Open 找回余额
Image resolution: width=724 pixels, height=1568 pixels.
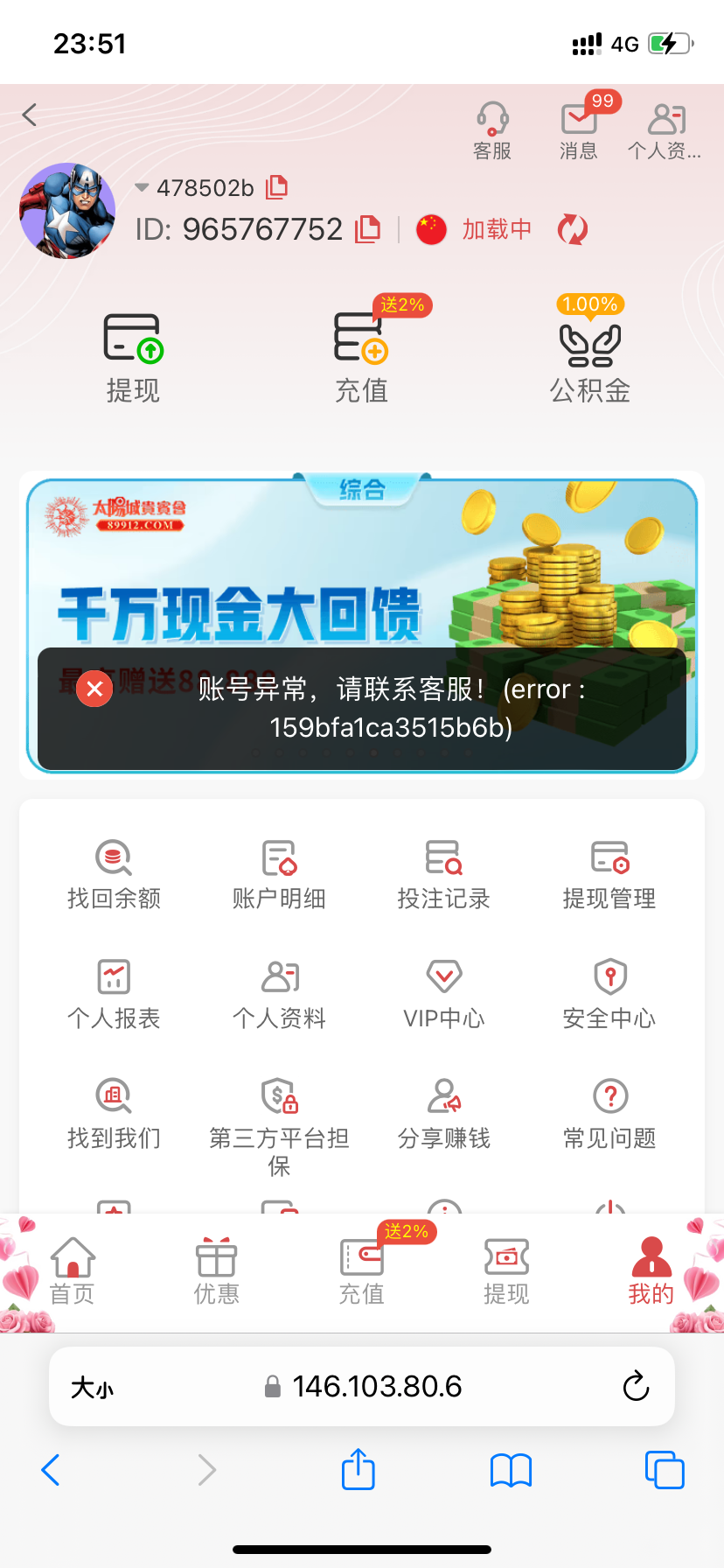click(x=114, y=874)
